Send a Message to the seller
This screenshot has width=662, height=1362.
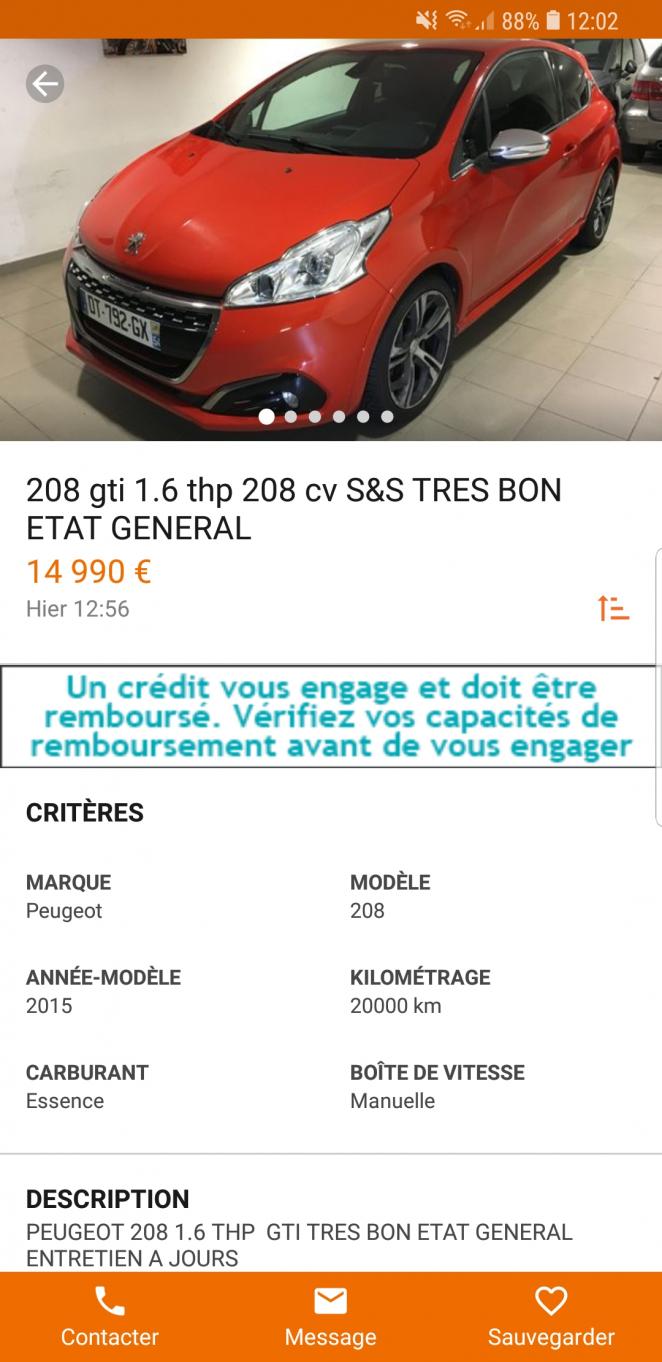[x=330, y=1317]
